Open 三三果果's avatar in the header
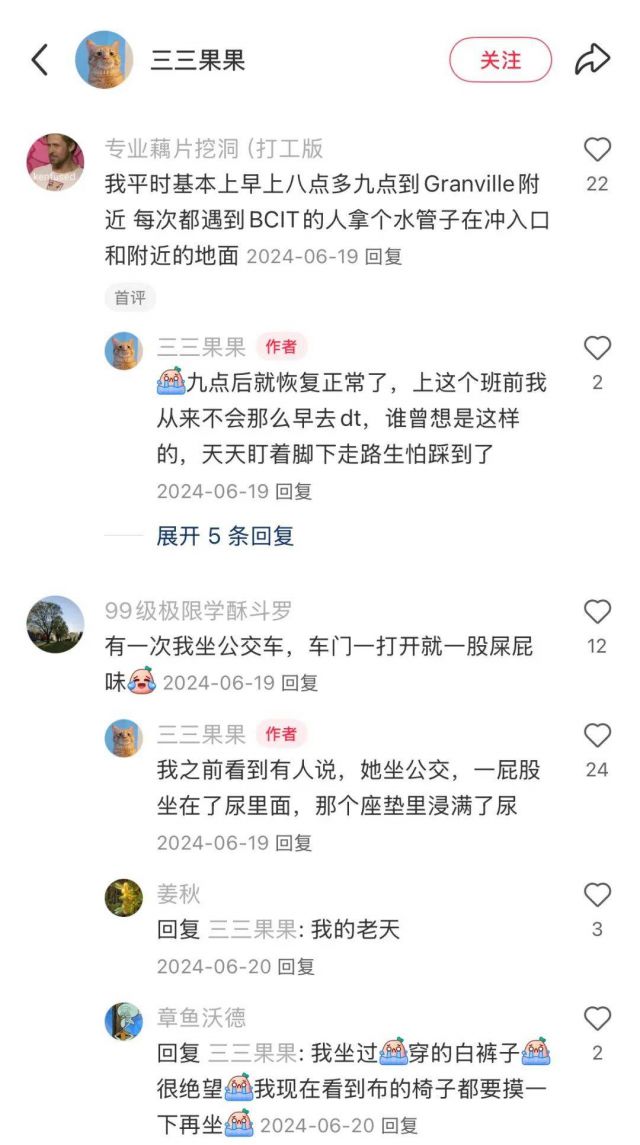The width and height of the screenshot is (640, 1145). [104, 59]
